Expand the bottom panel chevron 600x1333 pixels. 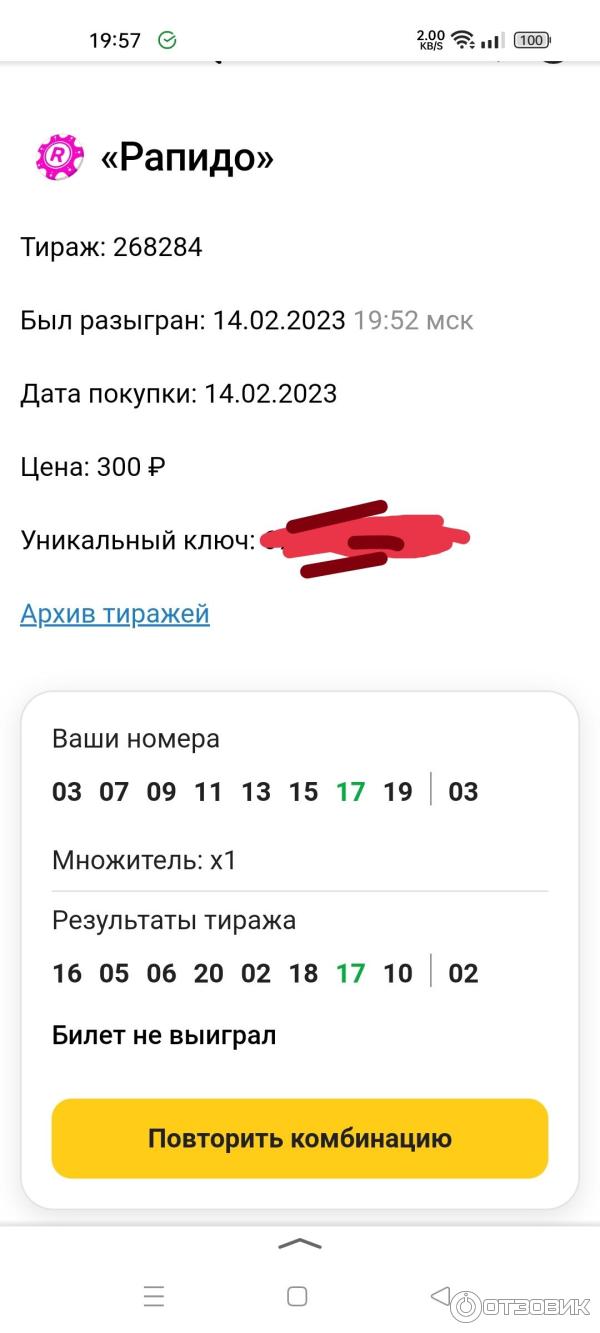click(x=300, y=1244)
